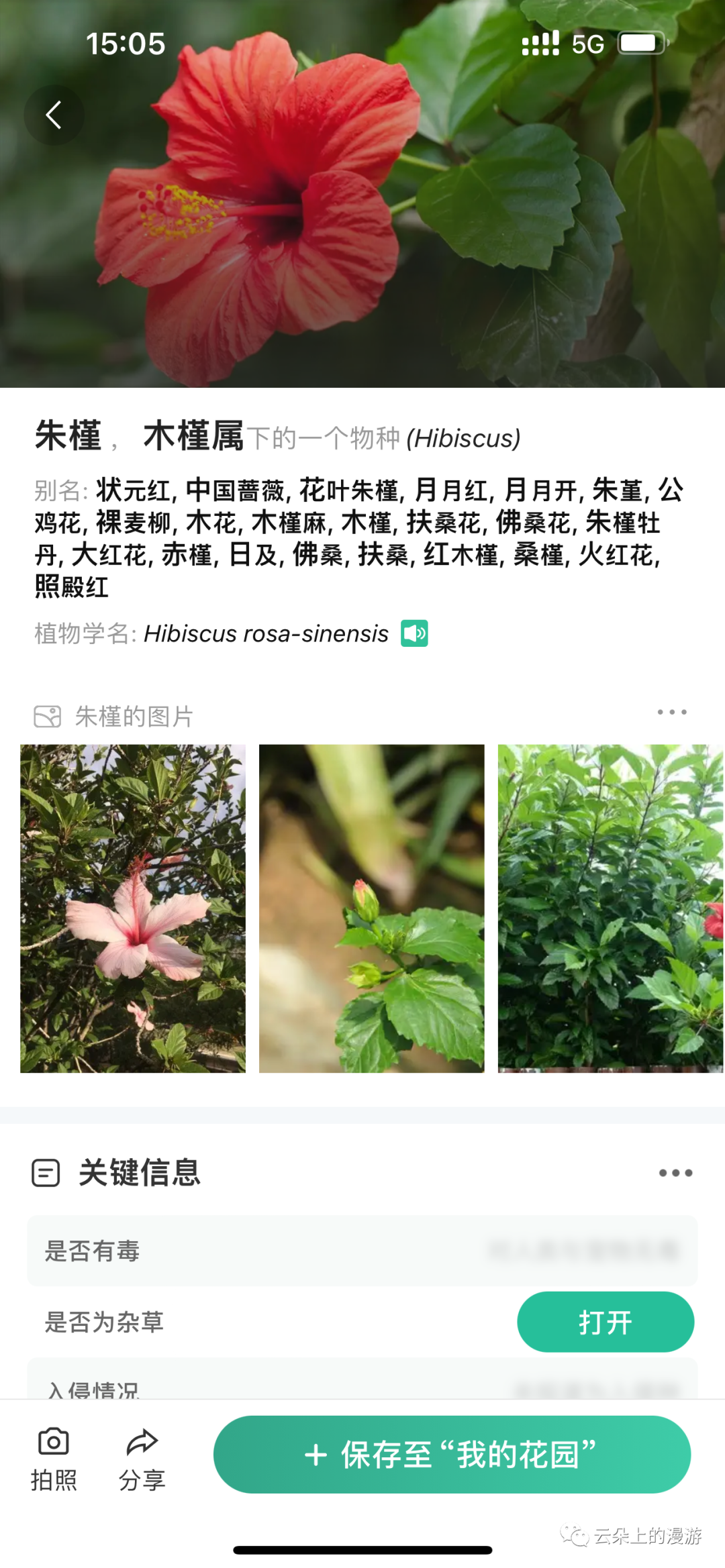Play pronunciation of Hibiscus rosa-sinensis
Screen dimensions: 725x1568
414,633
